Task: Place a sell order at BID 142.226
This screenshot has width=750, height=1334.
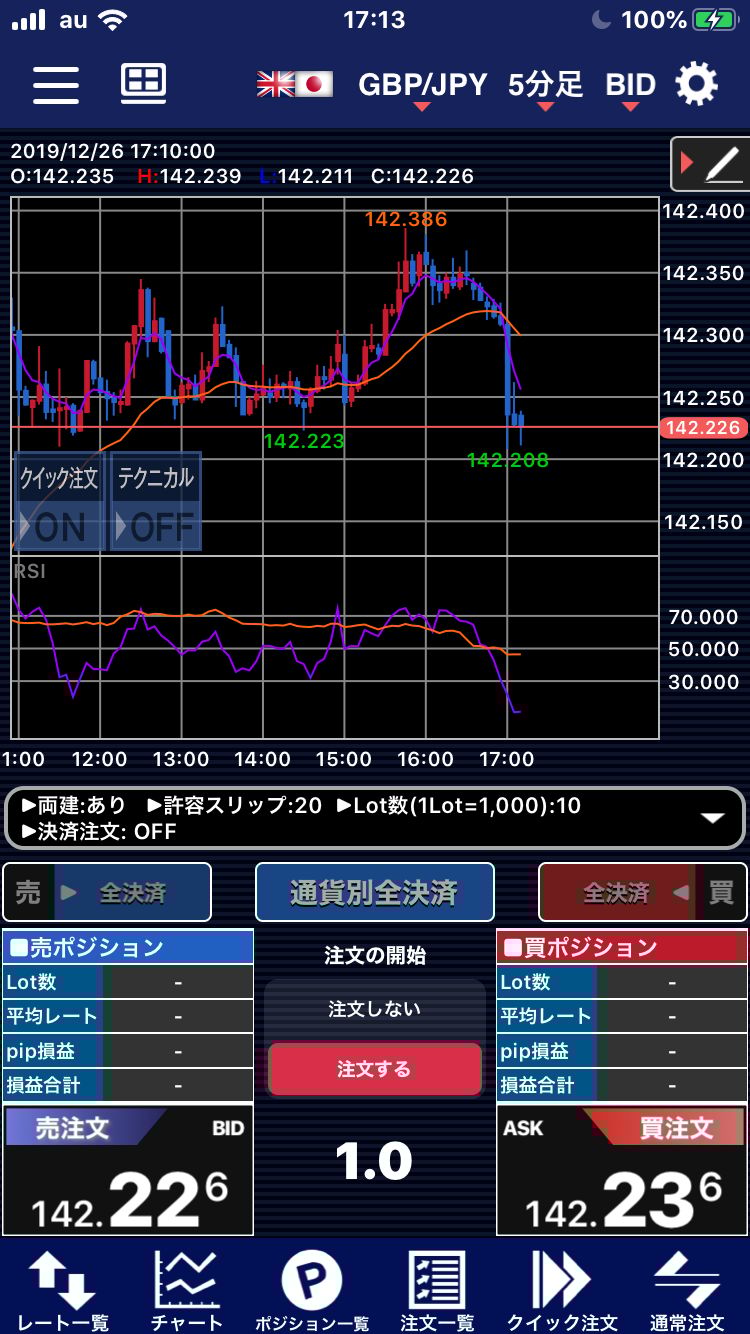Action: 128,1170
